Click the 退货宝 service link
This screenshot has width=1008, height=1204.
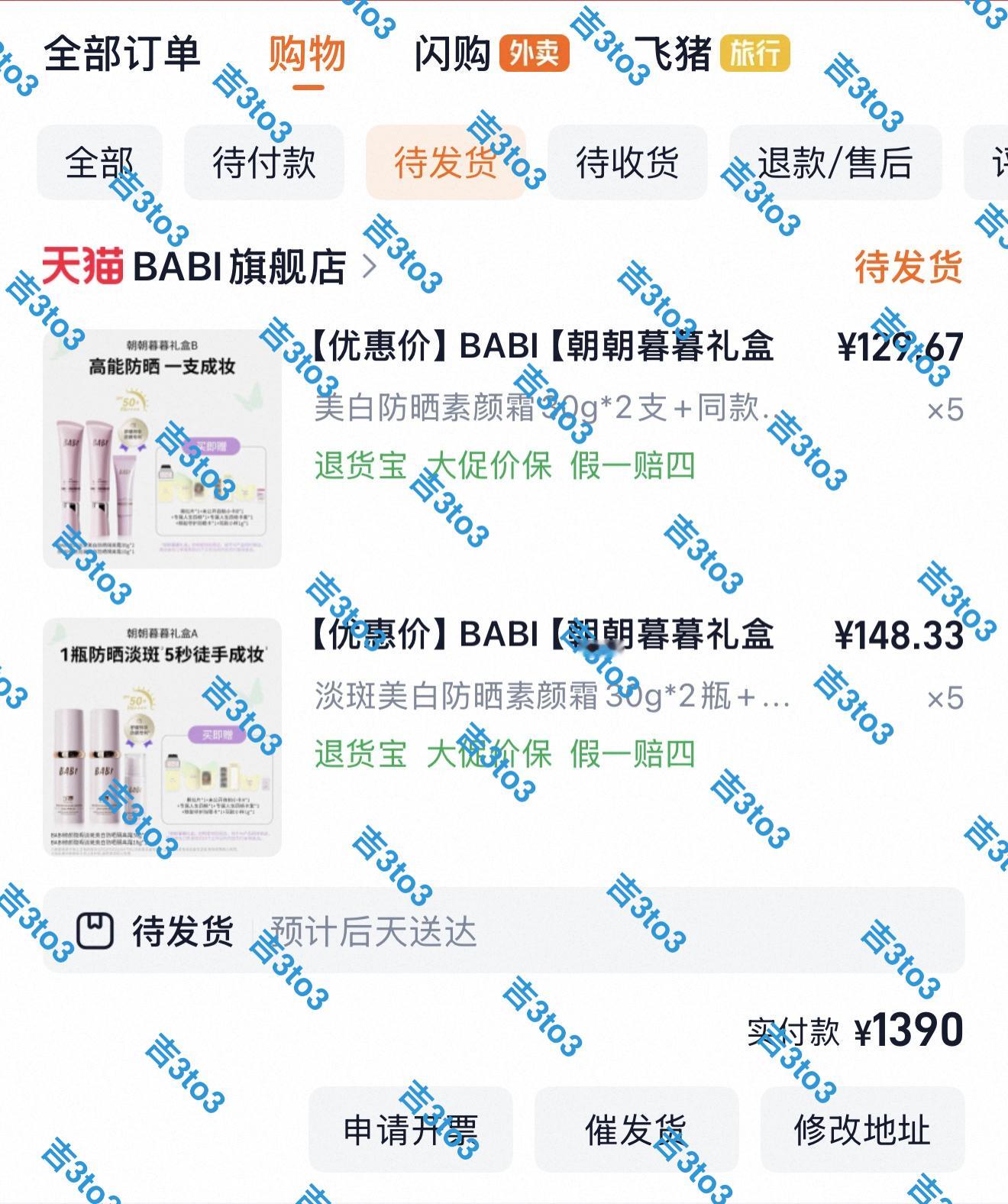coord(359,469)
